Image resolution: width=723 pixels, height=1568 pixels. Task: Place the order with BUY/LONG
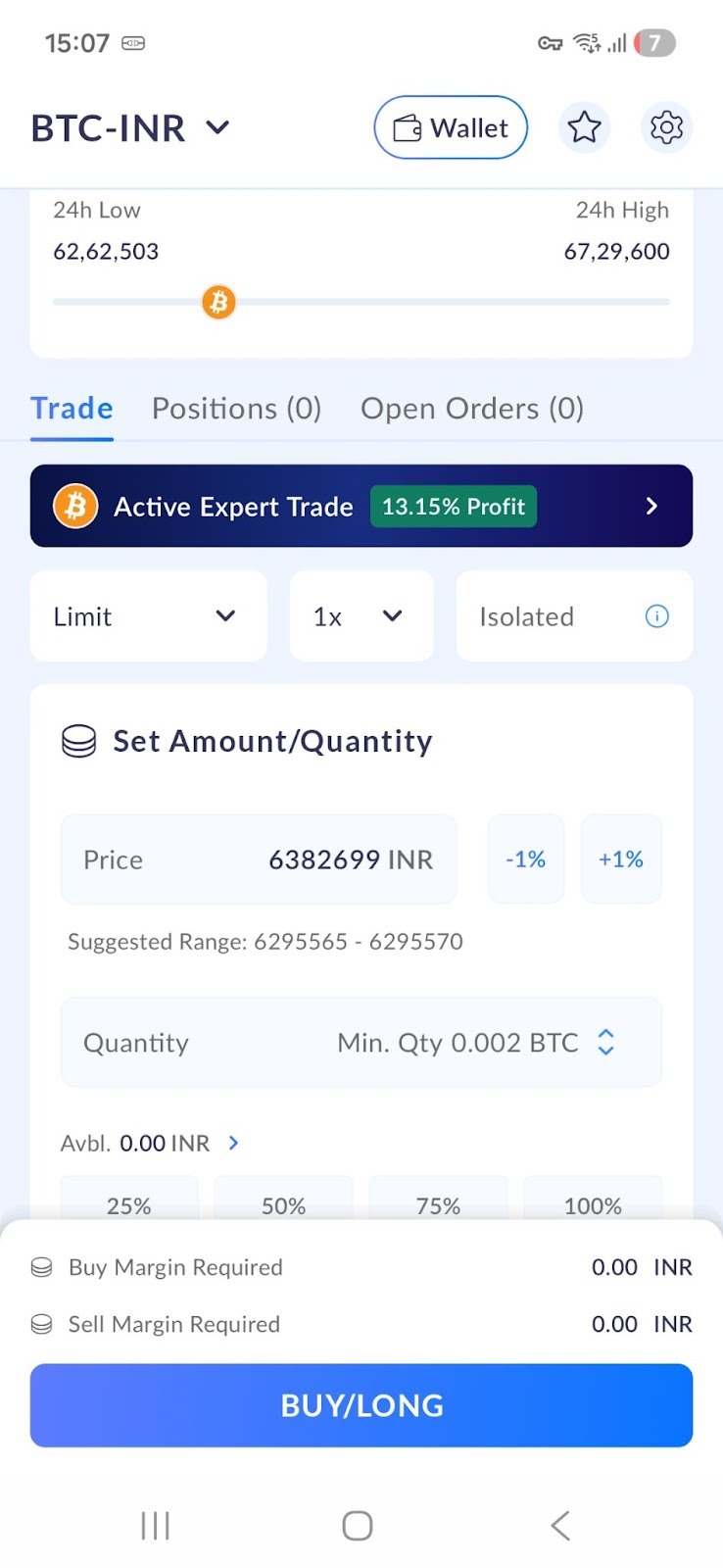tap(361, 1405)
